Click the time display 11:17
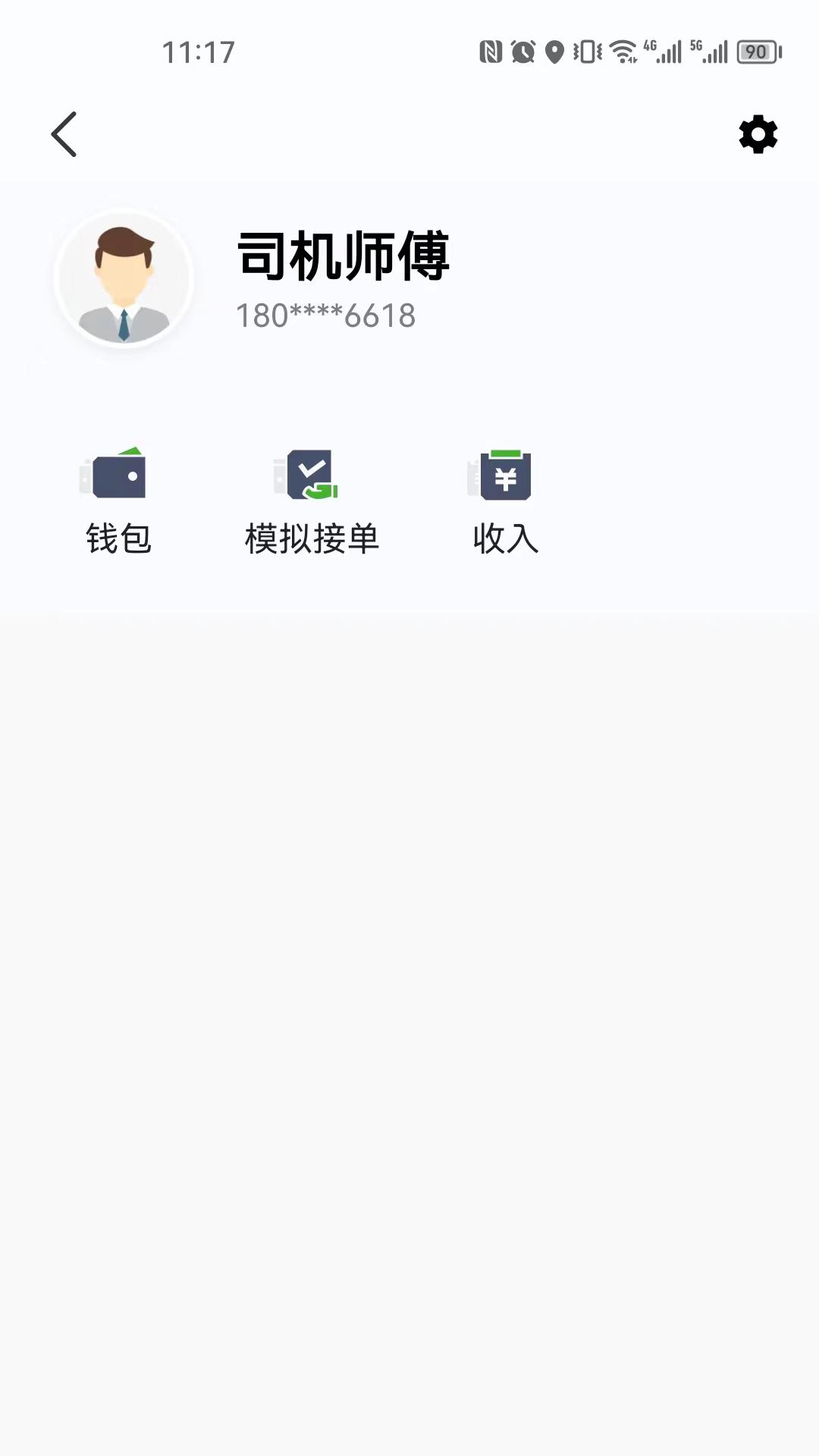Screen dimensions: 819x1456 pyautogui.click(x=199, y=50)
